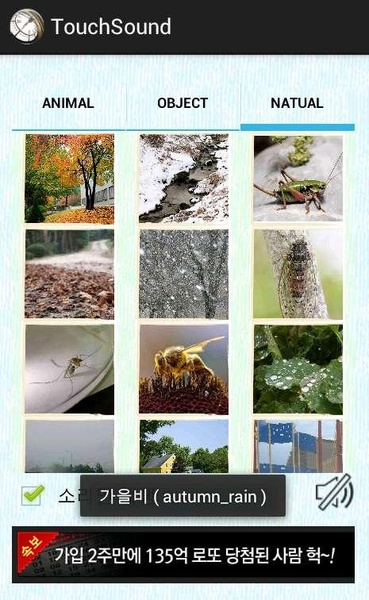Play the autumn trees sound tile
This screenshot has width=369, height=600.
(x=70, y=178)
